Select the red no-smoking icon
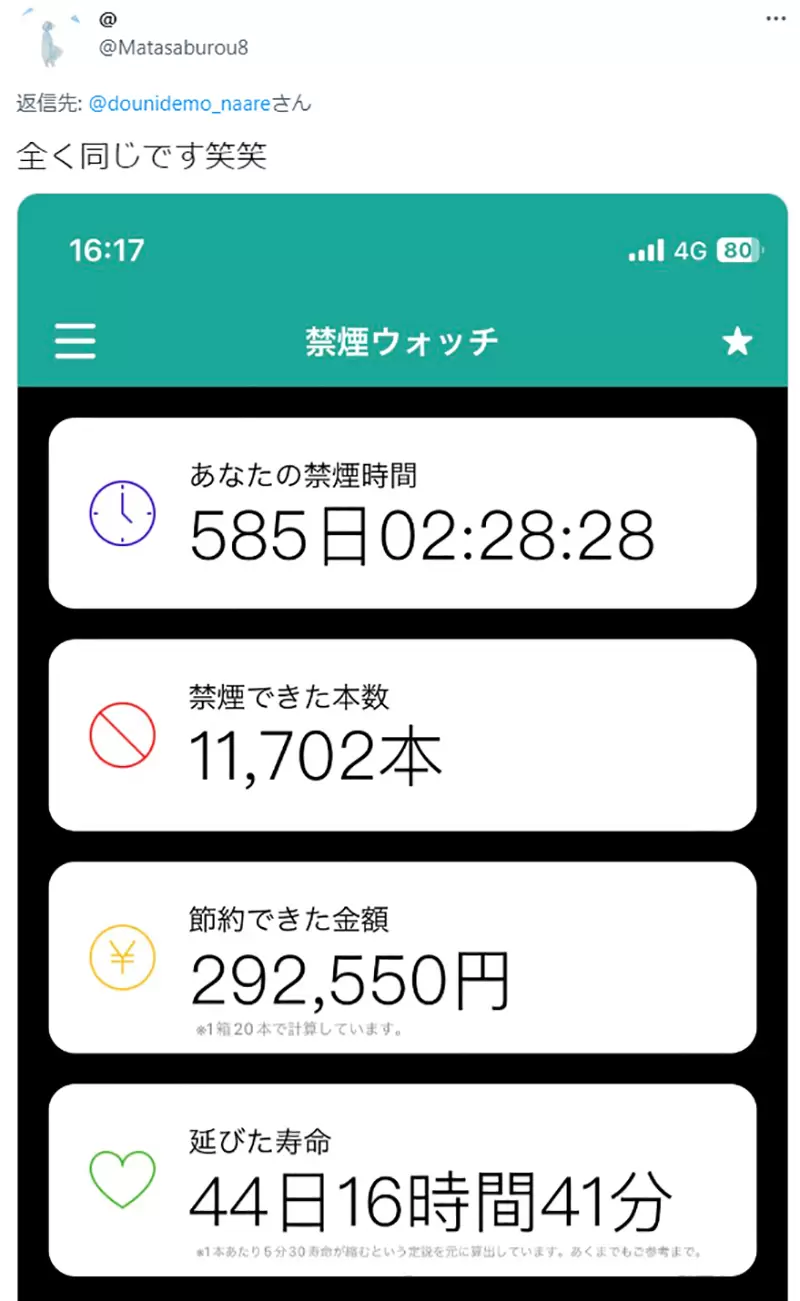Viewport: 800px width, 1301px height. tap(122, 737)
